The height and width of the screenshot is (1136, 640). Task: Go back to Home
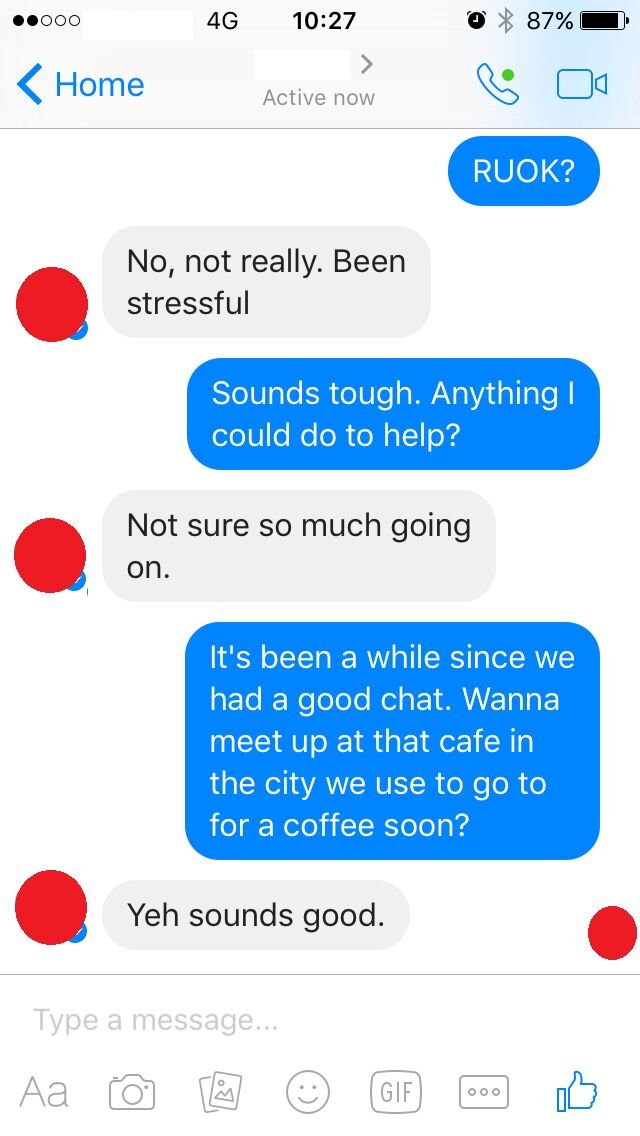pos(80,85)
